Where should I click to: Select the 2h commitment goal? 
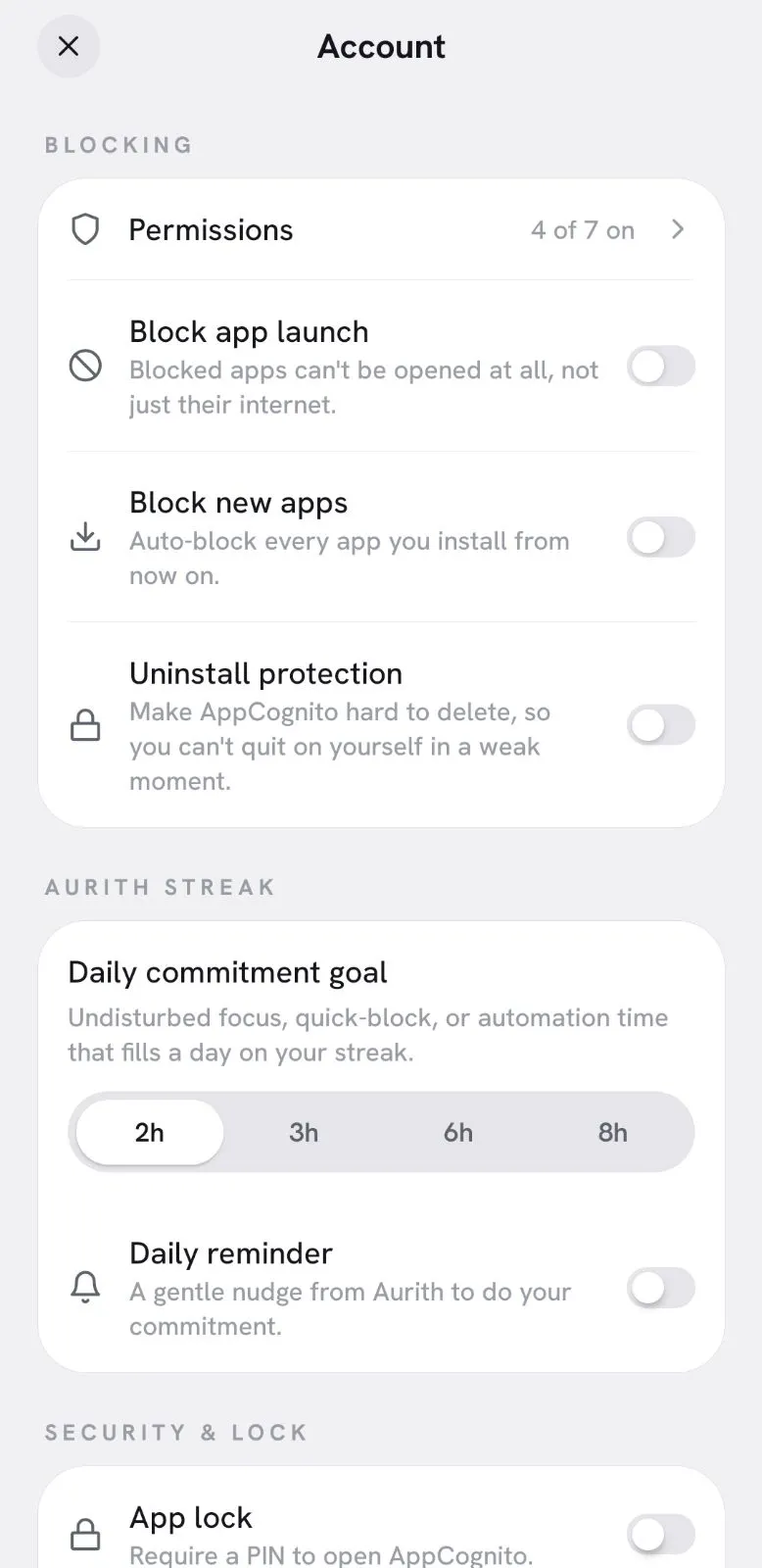[150, 1132]
